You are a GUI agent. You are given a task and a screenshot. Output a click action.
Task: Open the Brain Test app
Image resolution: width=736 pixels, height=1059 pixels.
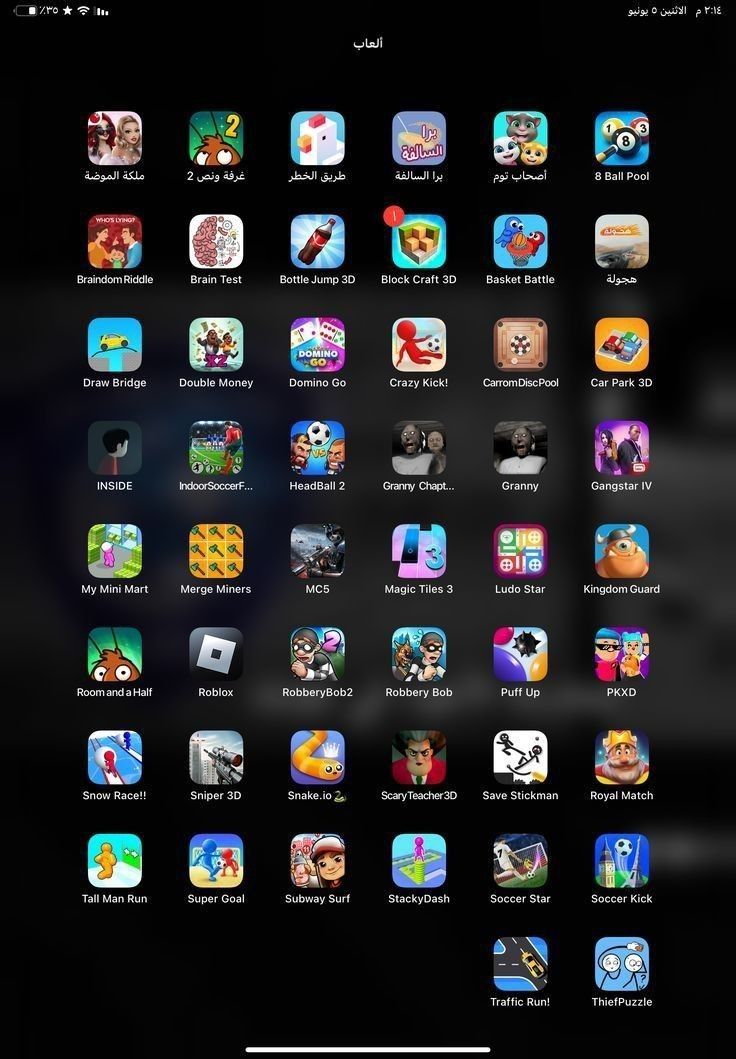(x=216, y=241)
